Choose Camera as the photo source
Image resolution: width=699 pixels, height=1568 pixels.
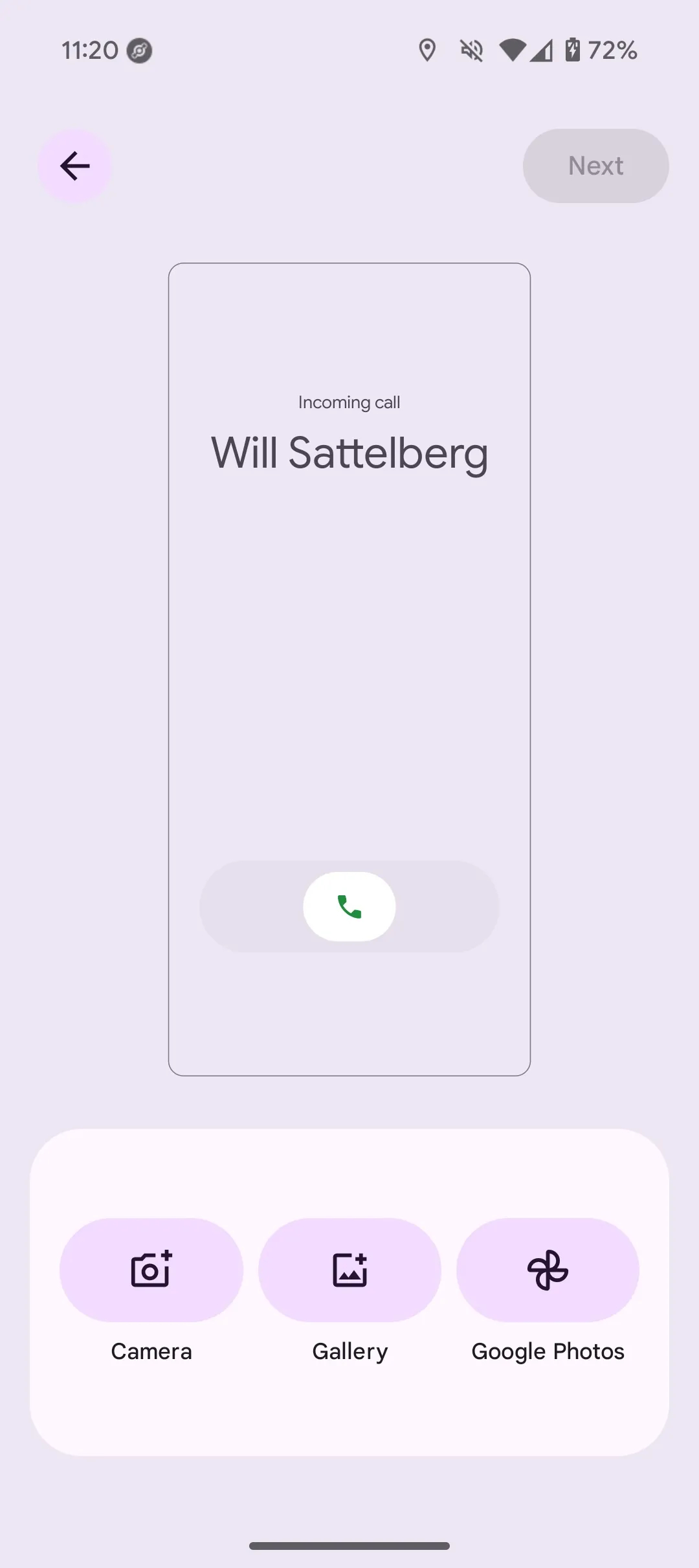(x=151, y=1270)
